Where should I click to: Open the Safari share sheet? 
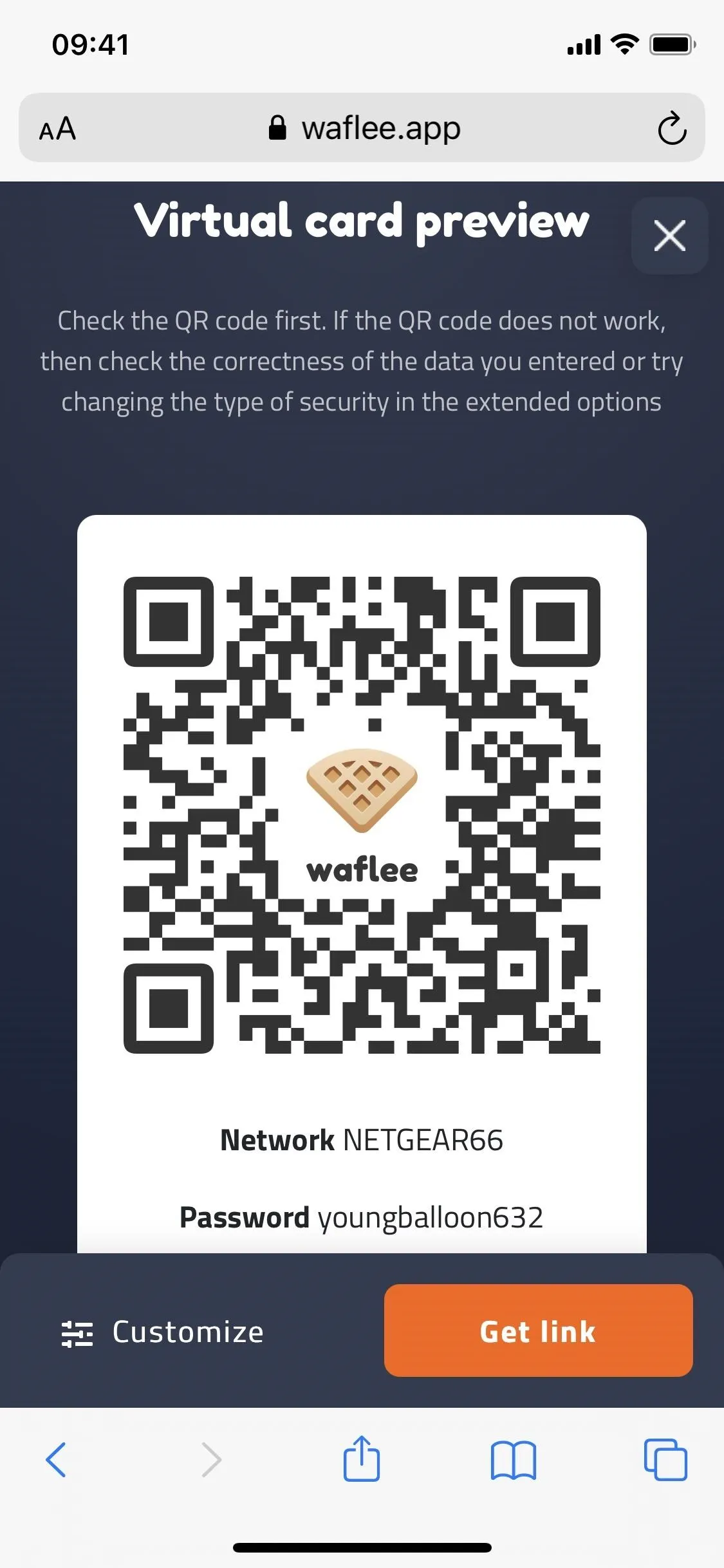362,1458
